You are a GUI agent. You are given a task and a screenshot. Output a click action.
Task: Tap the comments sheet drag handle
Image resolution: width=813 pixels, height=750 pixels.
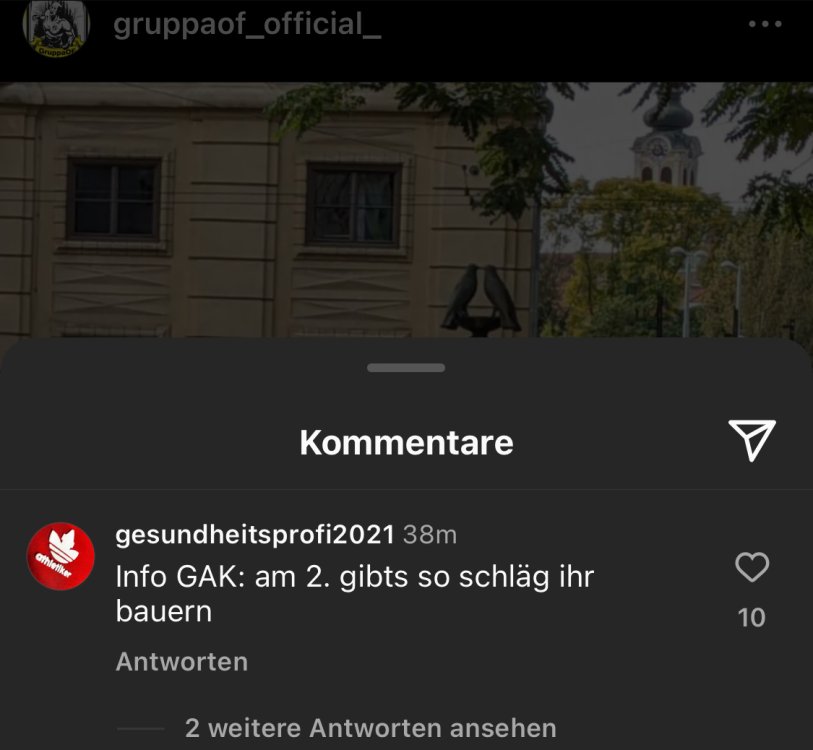406,368
